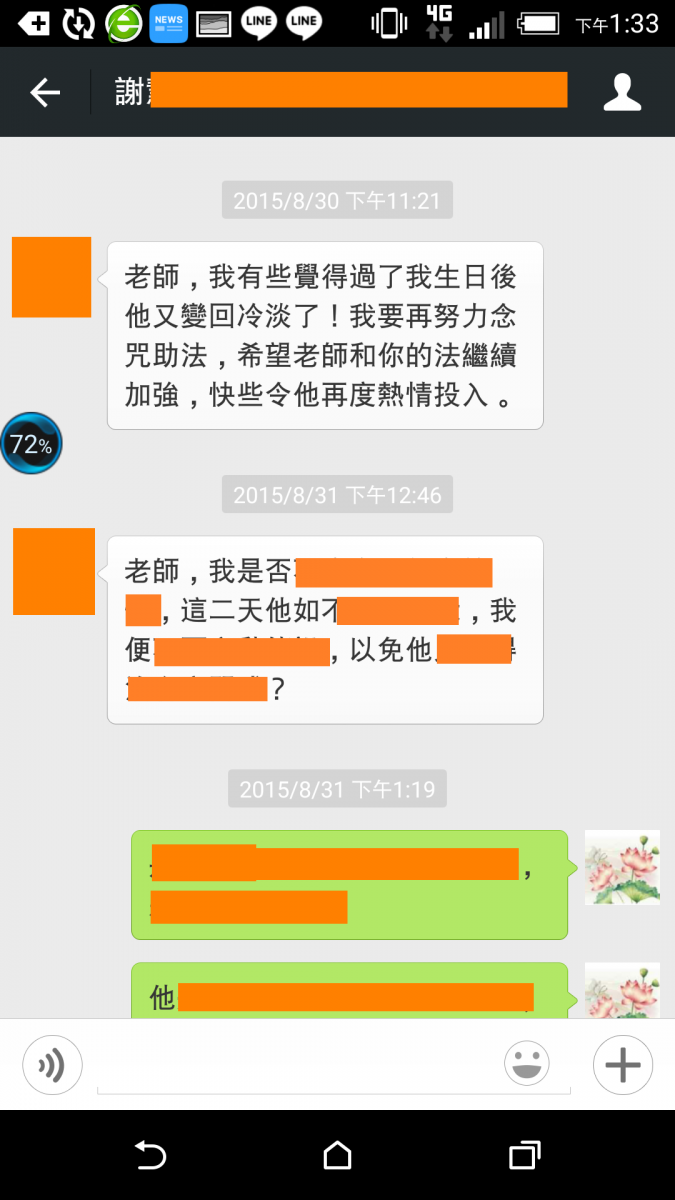Open the plus attachment menu
Viewport: 675px width, 1200px height.
[x=622, y=1065]
